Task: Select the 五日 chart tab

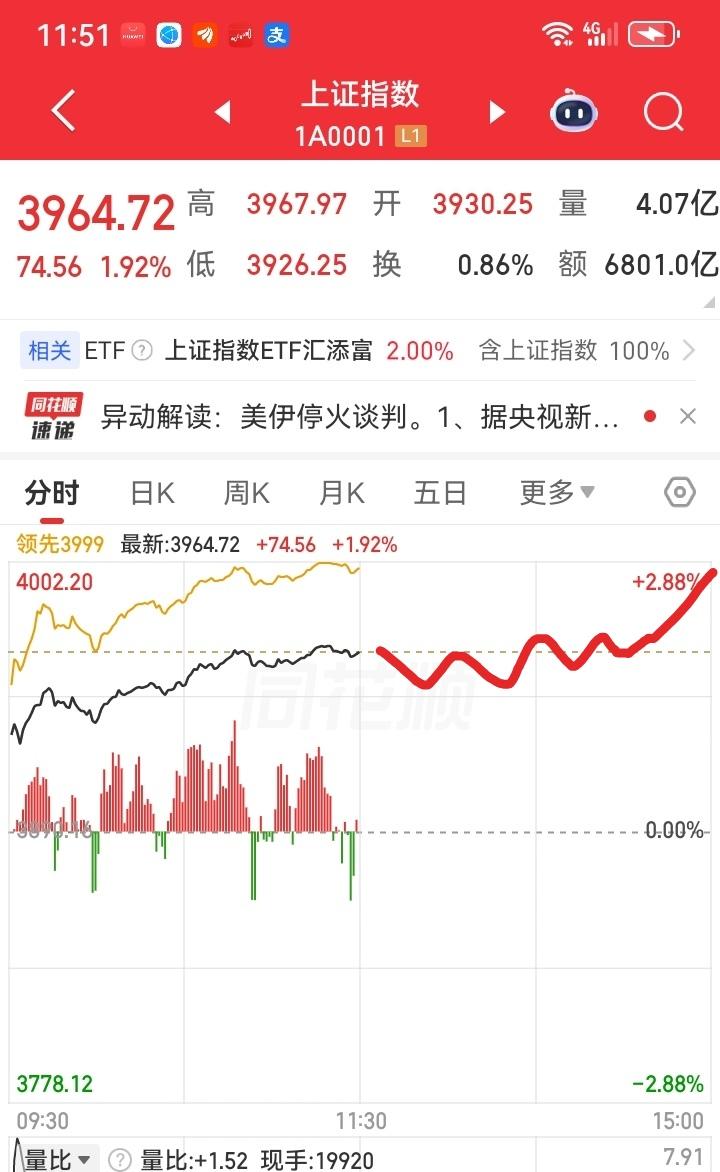Action: [440, 492]
